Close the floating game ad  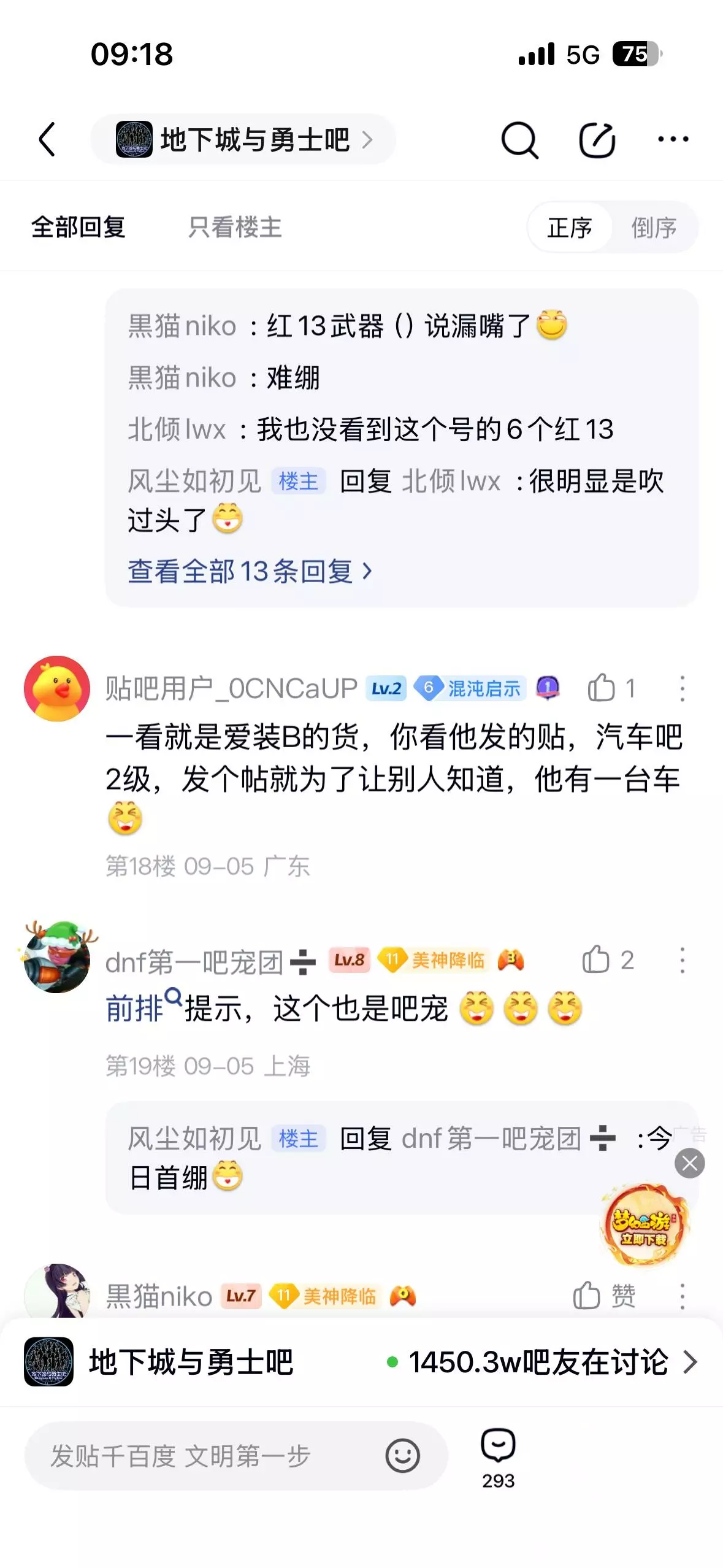(689, 1163)
